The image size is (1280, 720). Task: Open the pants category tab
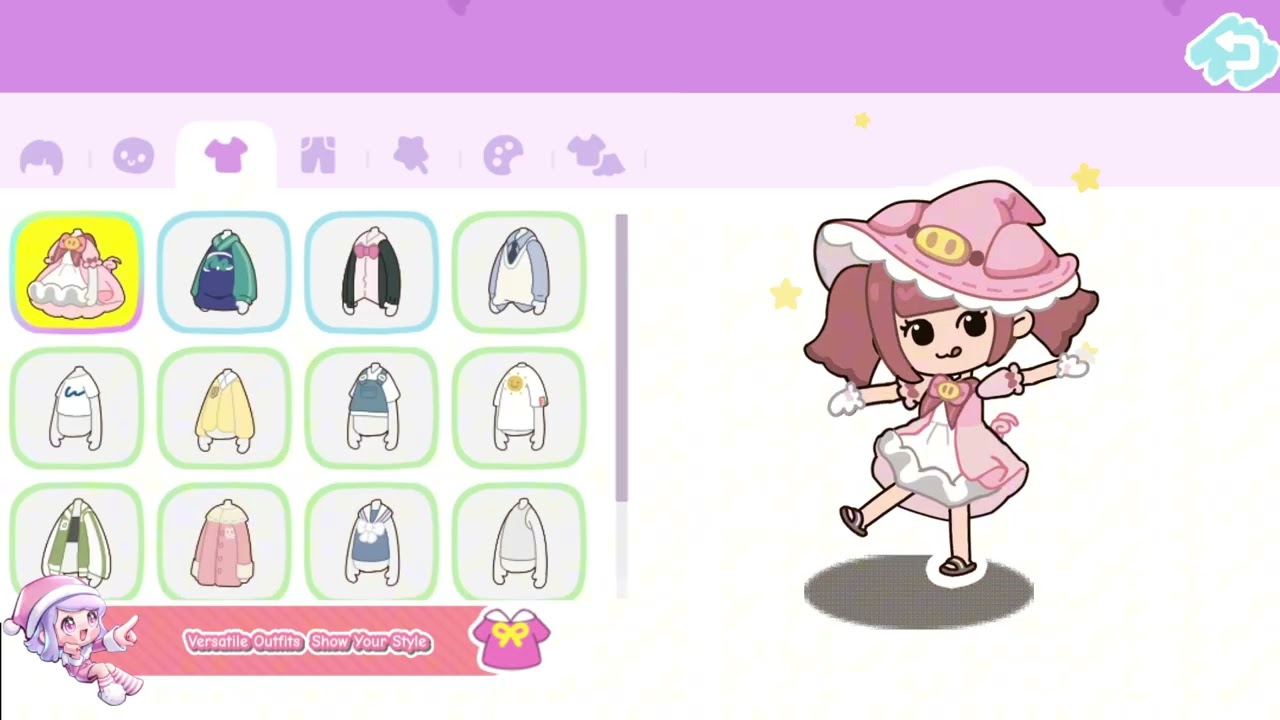pyautogui.click(x=318, y=157)
